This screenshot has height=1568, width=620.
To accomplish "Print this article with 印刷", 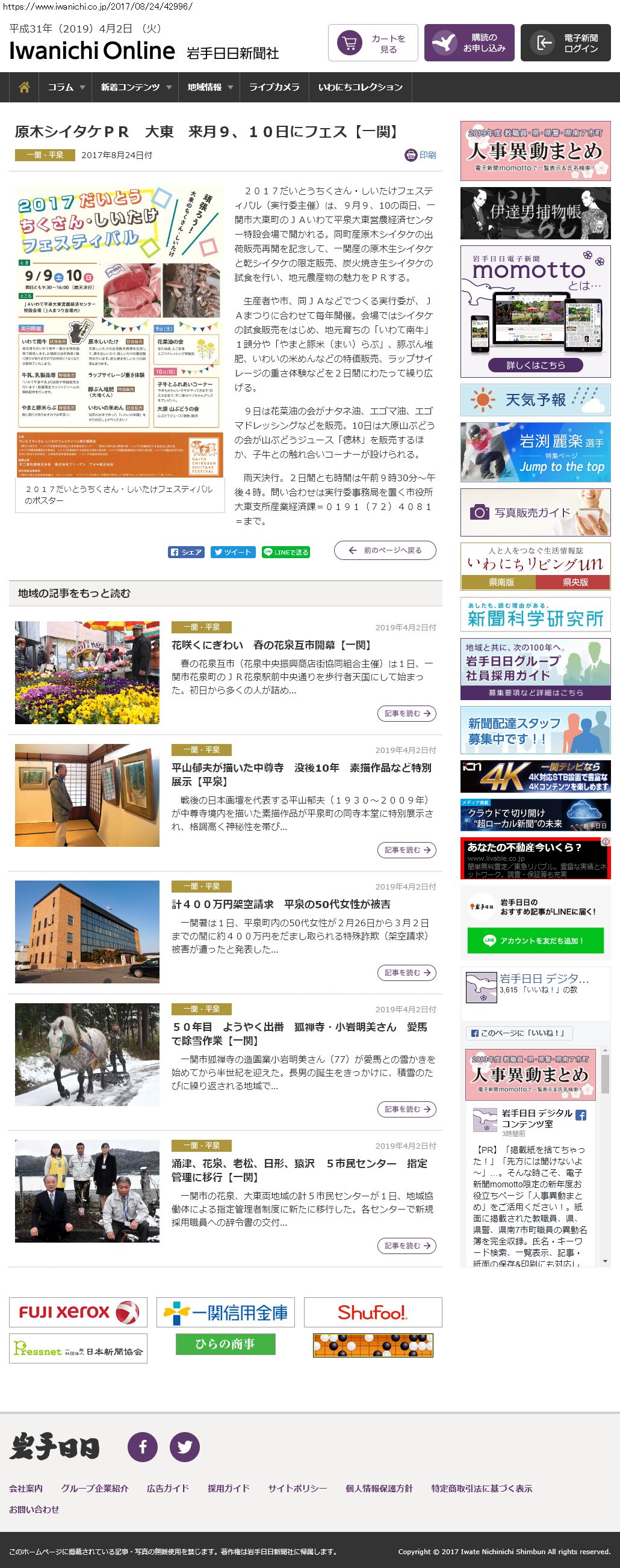I will point(421,155).
